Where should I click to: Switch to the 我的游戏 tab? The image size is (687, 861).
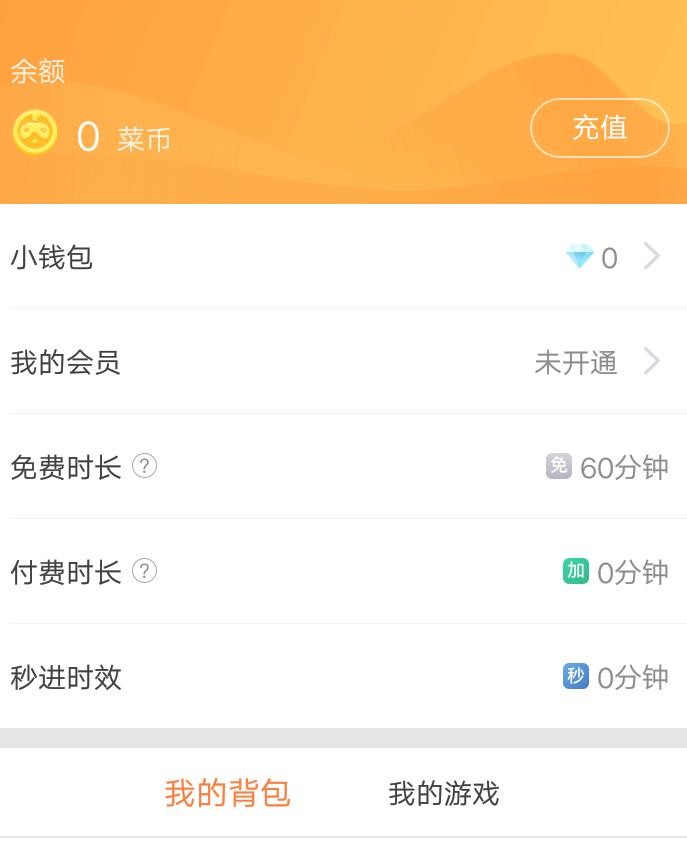point(443,794)
